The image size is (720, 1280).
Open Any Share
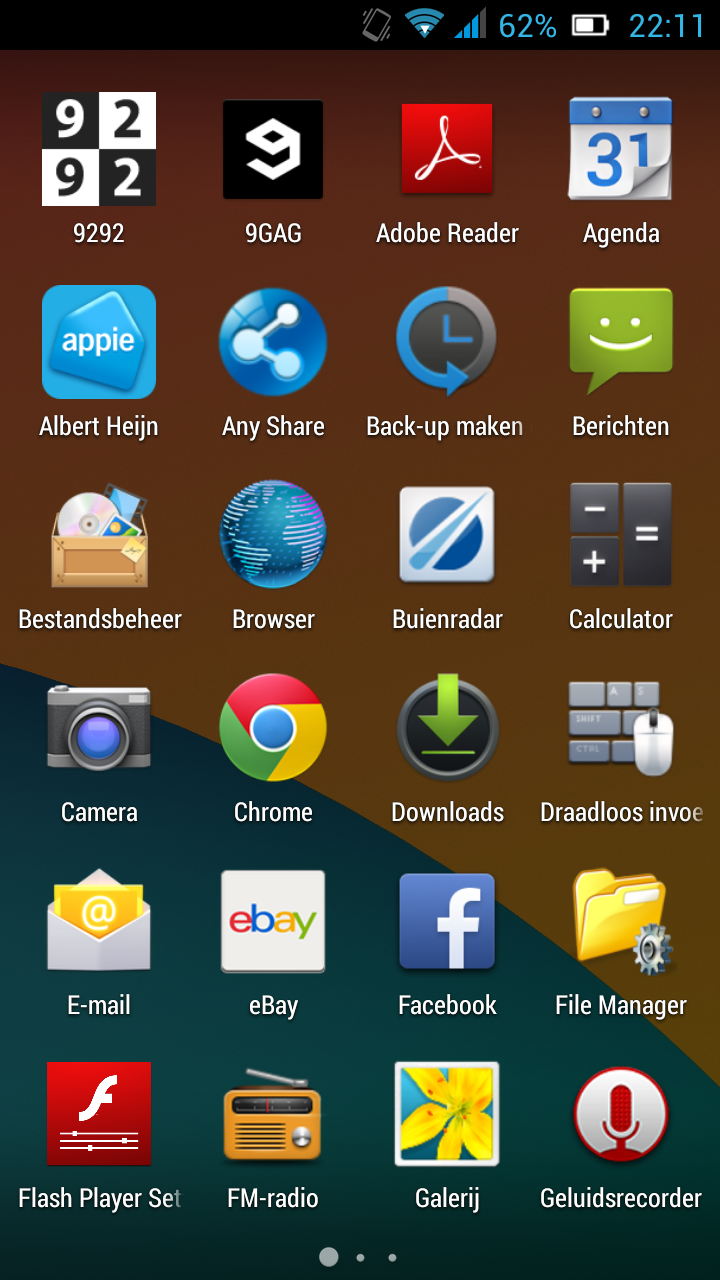coord(273,342)
